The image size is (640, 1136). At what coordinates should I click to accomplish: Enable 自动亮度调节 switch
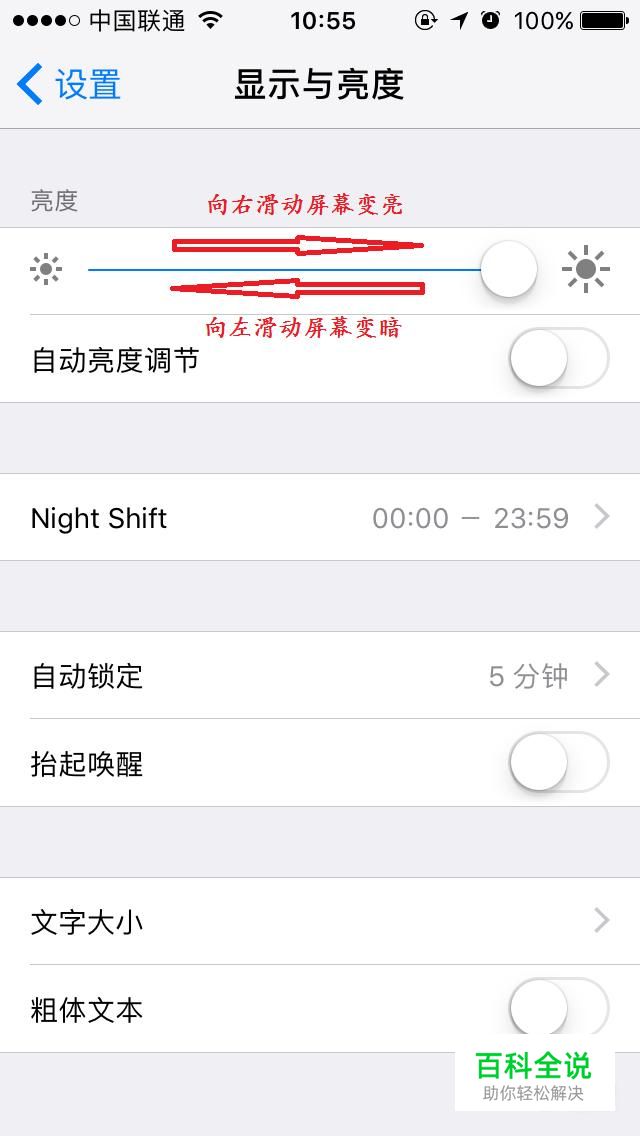click(559, 359)
